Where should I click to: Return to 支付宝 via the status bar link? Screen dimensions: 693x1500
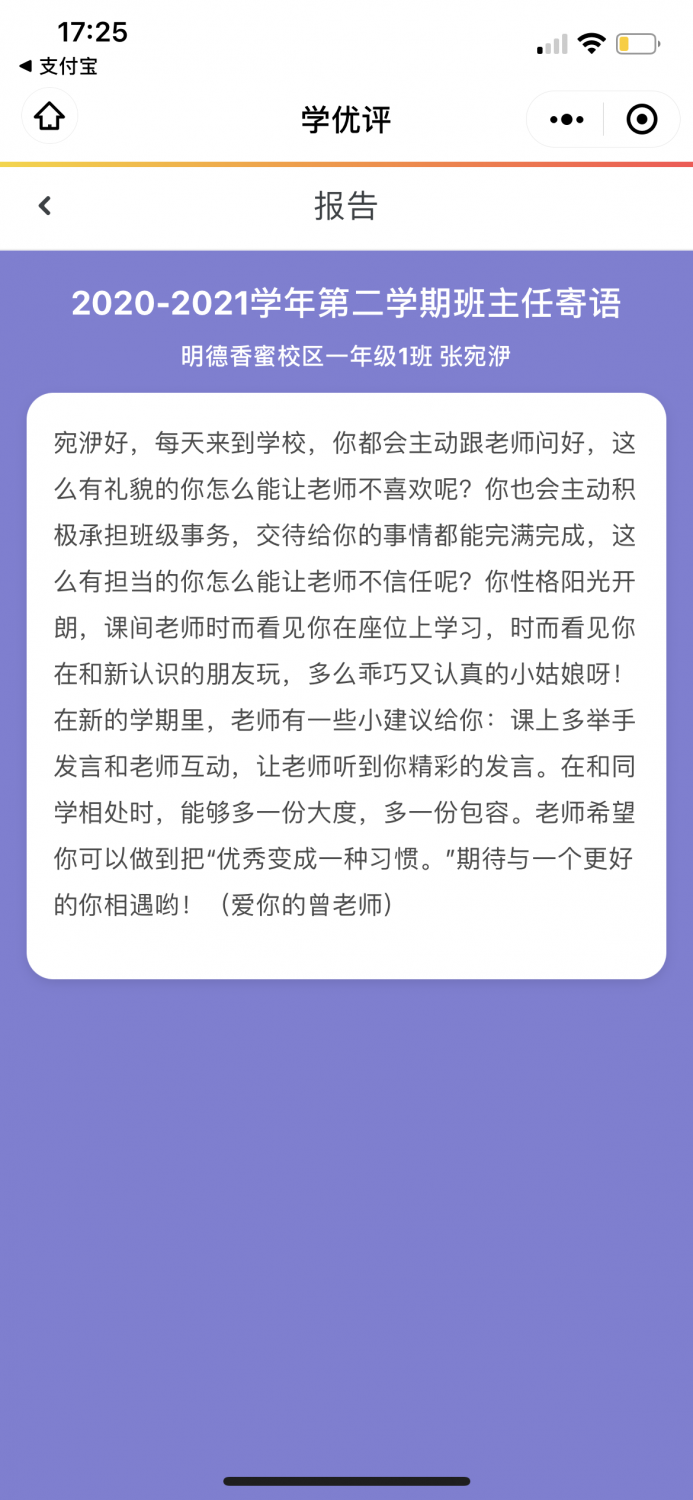click(x=58, y=67)
